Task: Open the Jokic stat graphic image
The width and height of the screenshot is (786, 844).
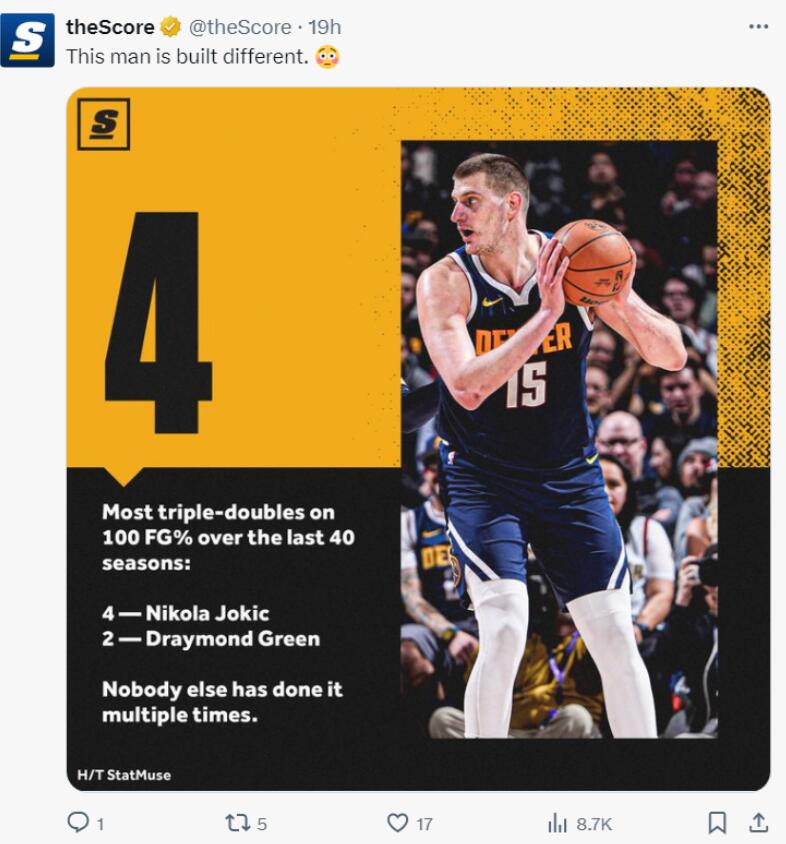Action: tap(418, 440)
